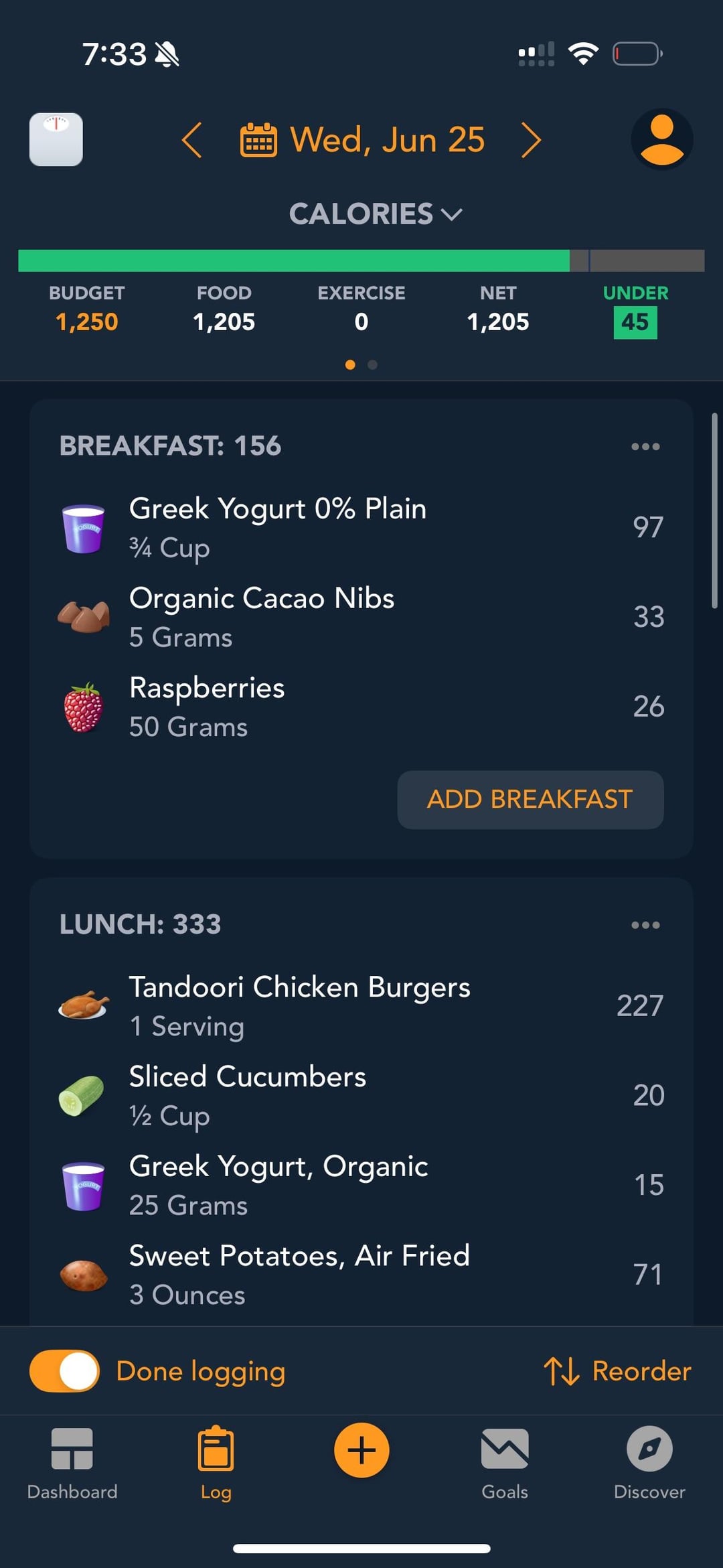This screenshot has width=723, height=1568.
Task: Open the Organic Cacao Nibs entry
Action: 361,617
